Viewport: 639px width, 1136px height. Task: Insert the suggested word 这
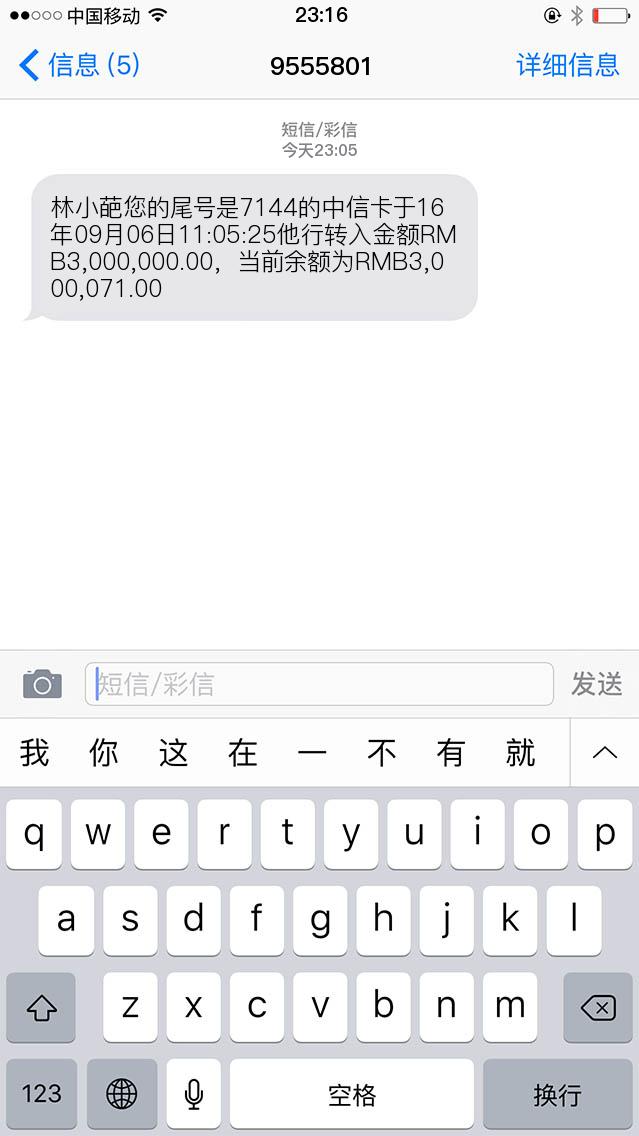point(174,753)
